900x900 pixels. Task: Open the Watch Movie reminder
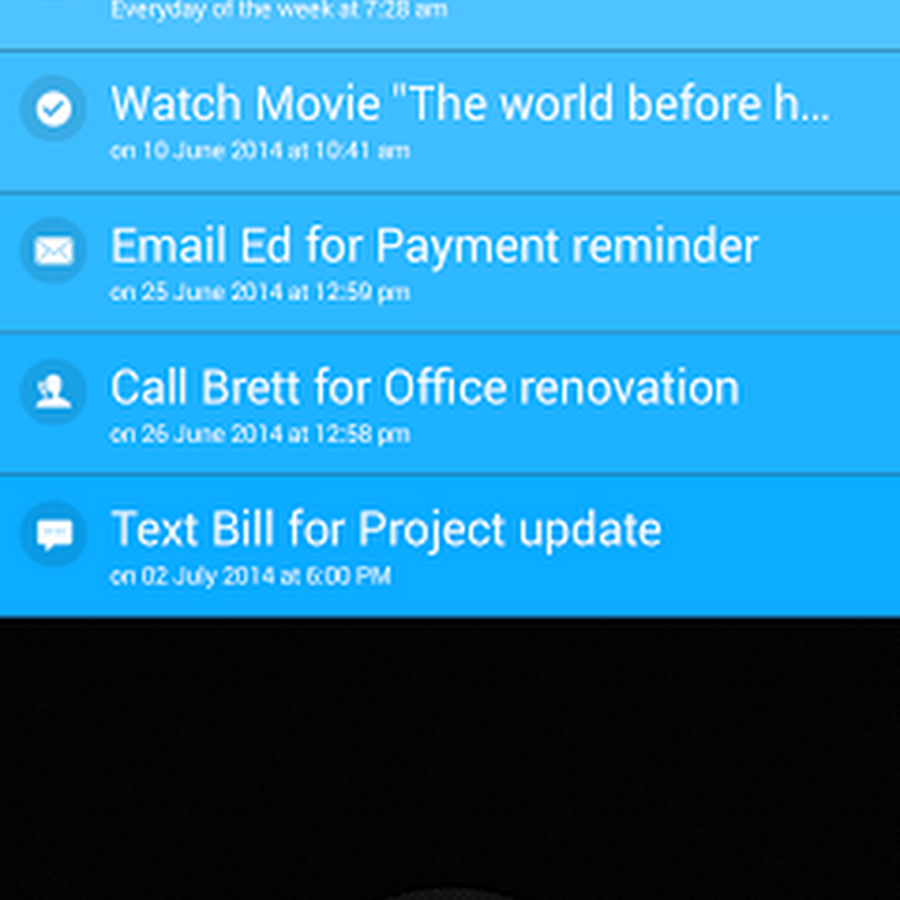[x=470, y=120]
